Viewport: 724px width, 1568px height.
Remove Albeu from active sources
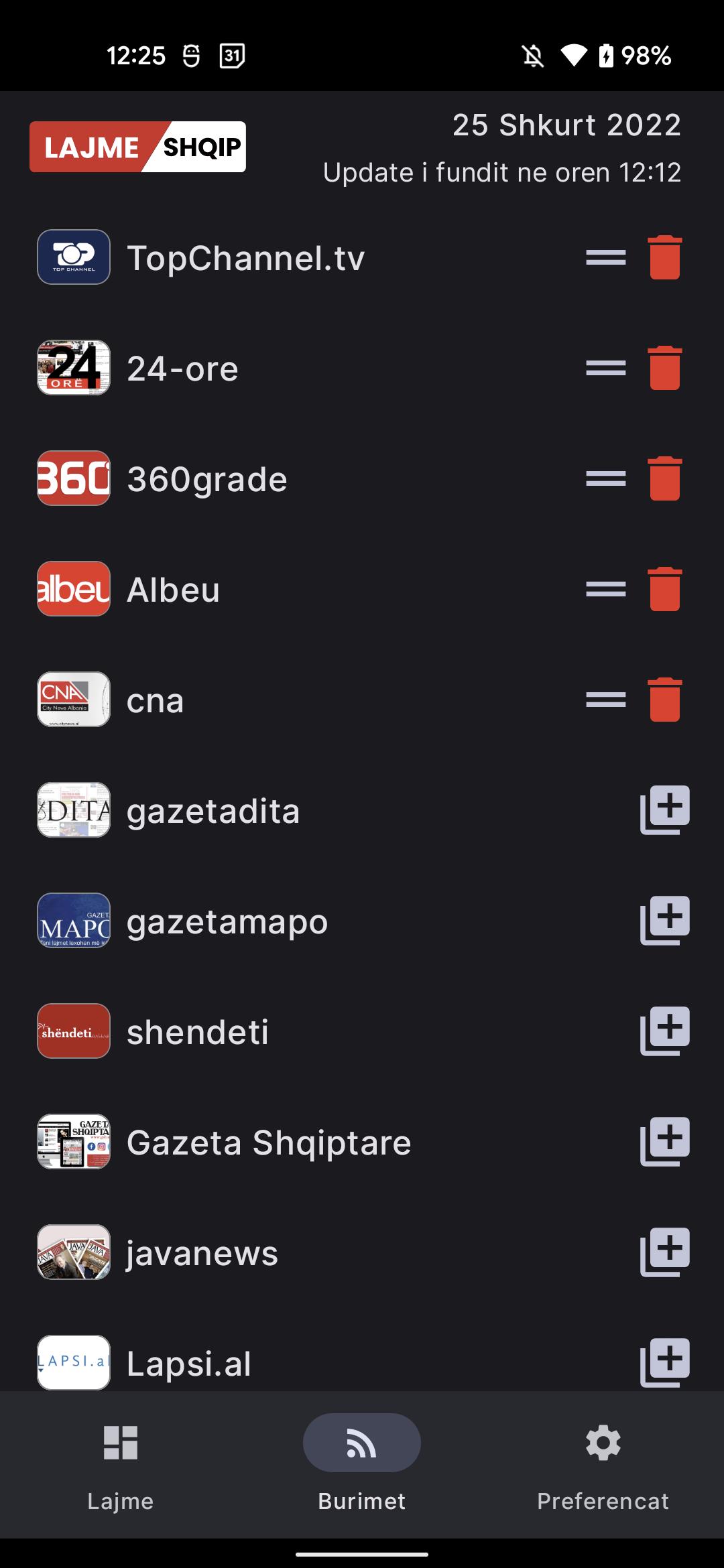click(663, 589)
